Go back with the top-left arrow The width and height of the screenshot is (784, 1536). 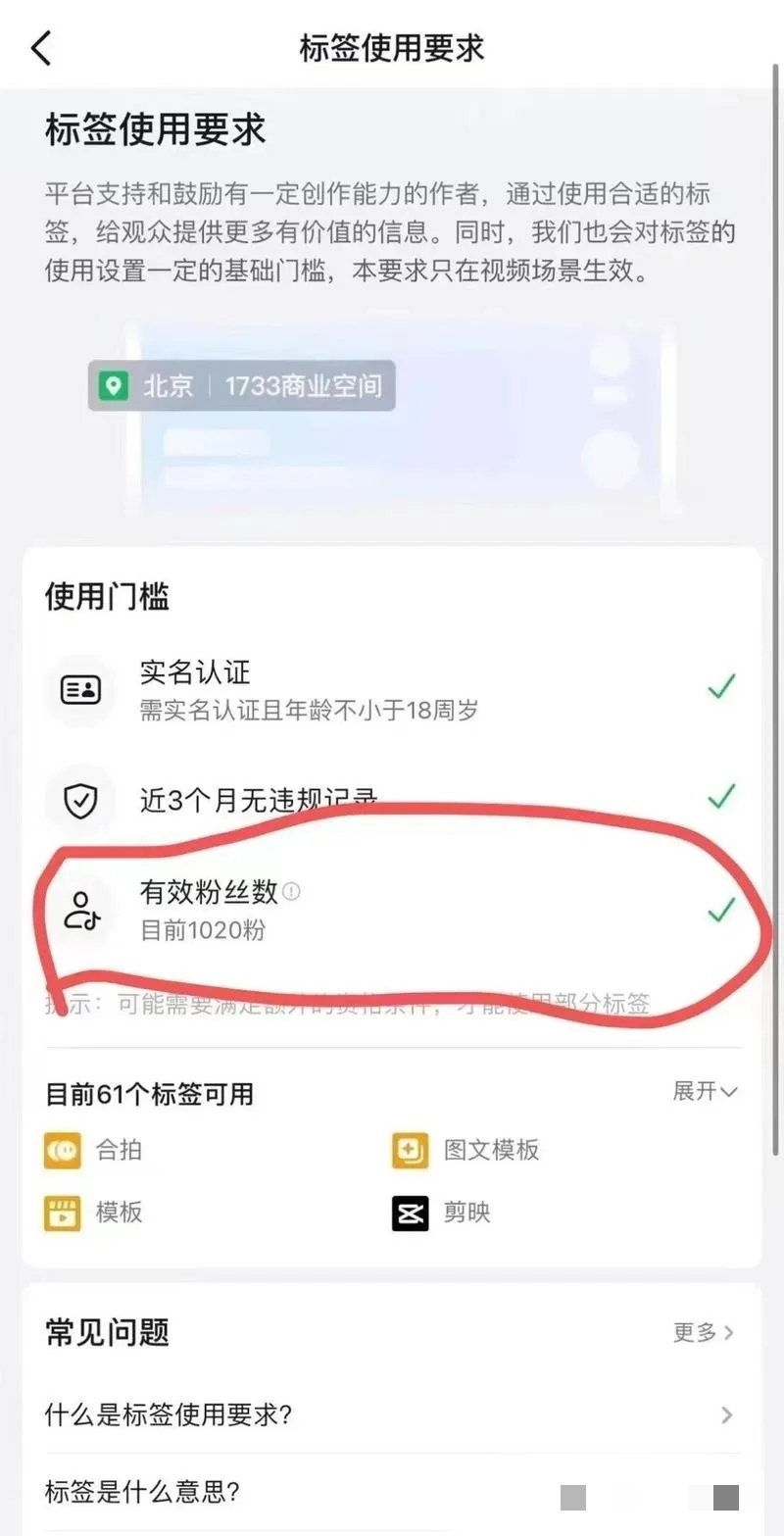pyautogui.click(x=41, y=46)
